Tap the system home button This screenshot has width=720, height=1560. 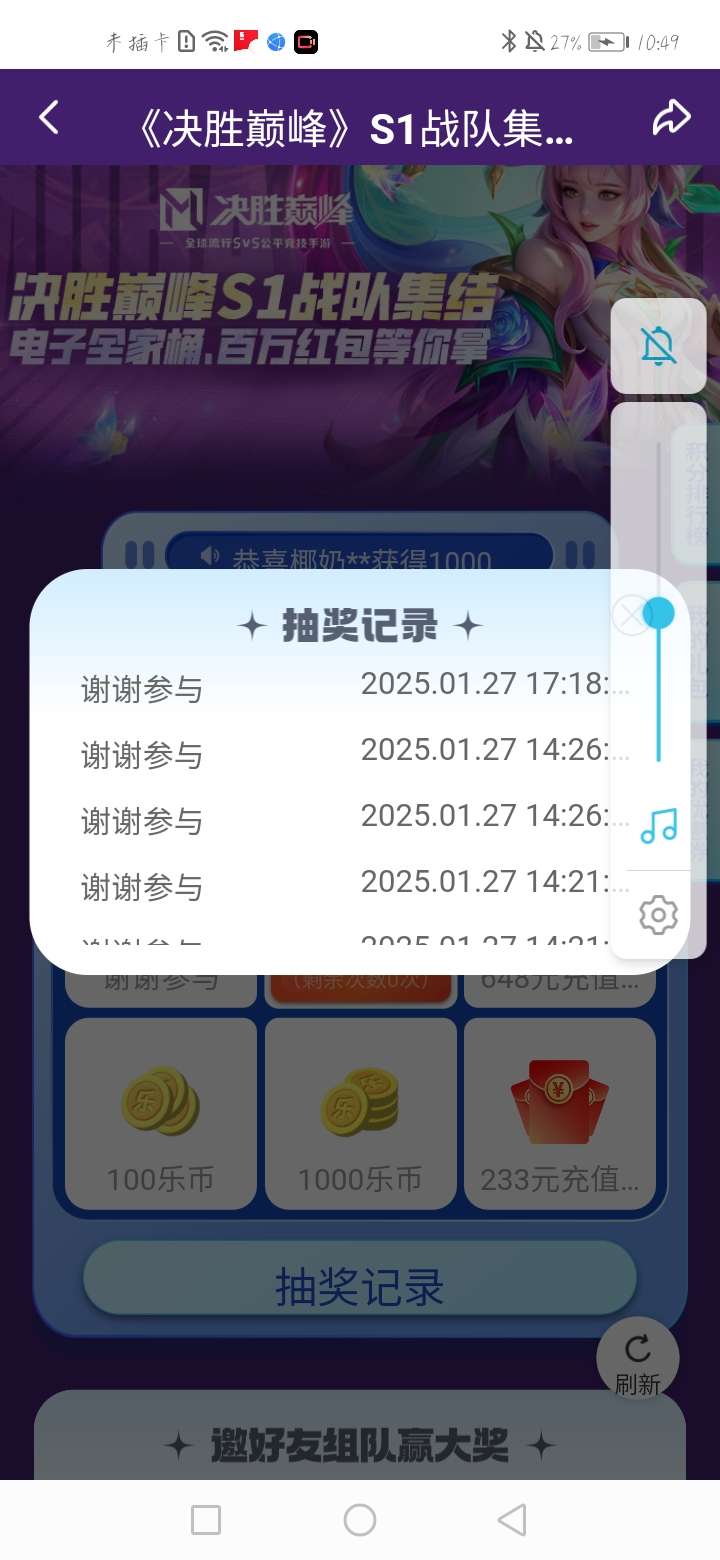pos(360,1520)
